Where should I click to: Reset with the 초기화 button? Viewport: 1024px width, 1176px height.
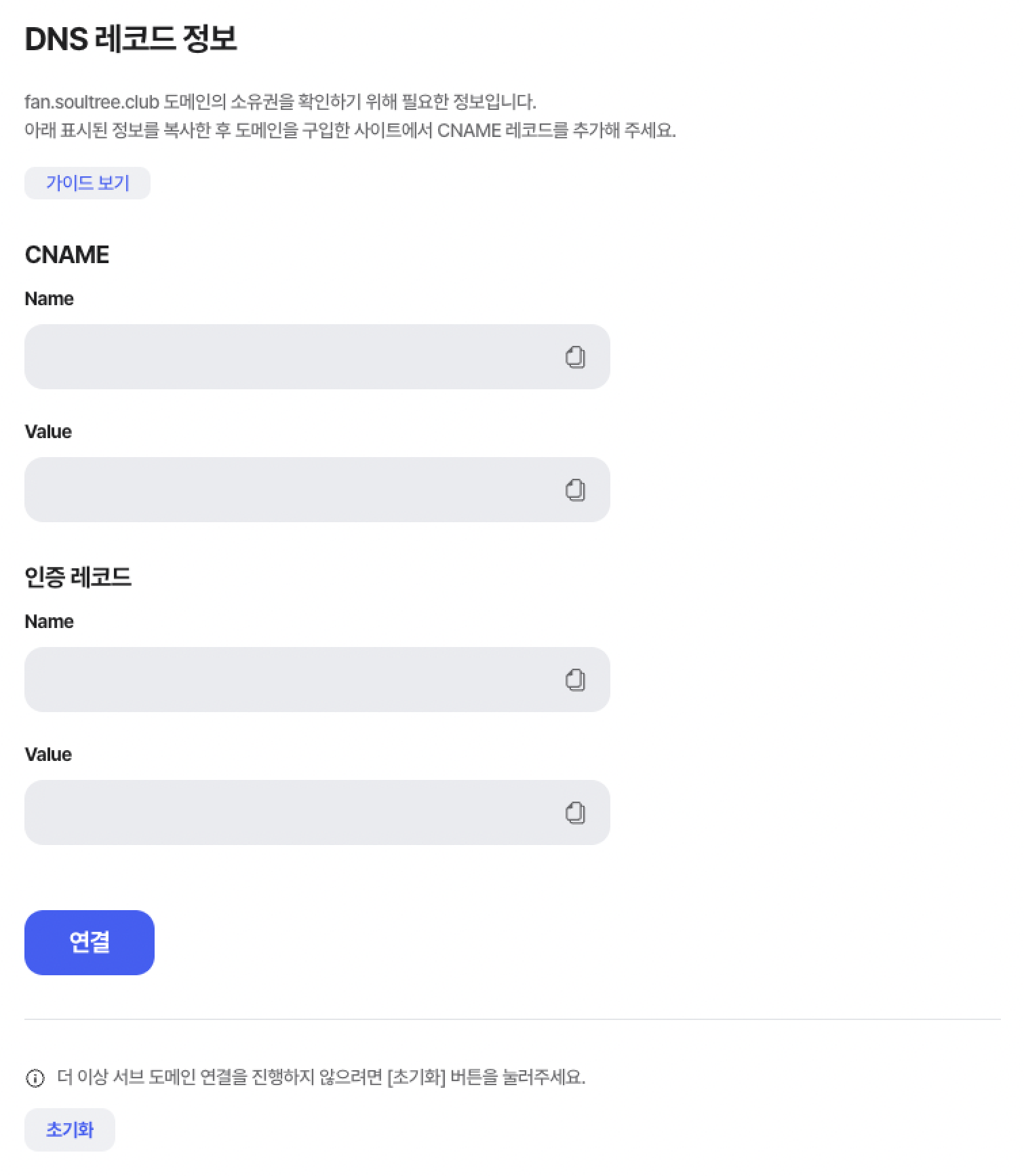pyautogui.click(x=70, y=1130)
